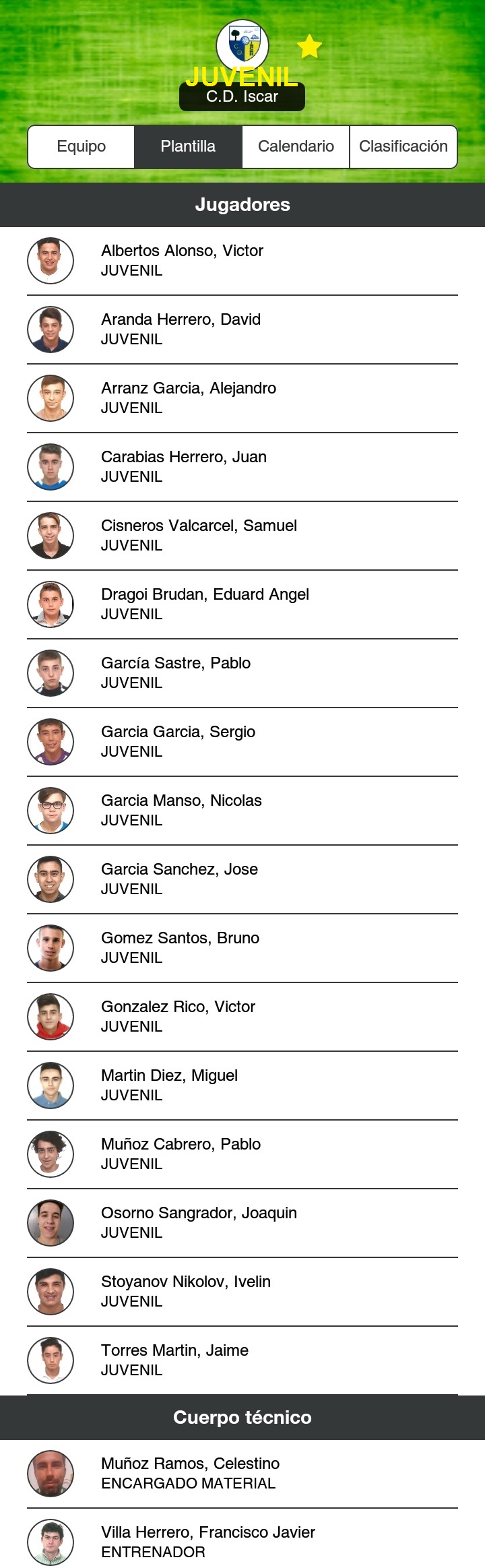This screenshot has height=1568, width=485.
Task: View Dragoi Brudan, Eduard Angel's details
Action: point(243,604)
